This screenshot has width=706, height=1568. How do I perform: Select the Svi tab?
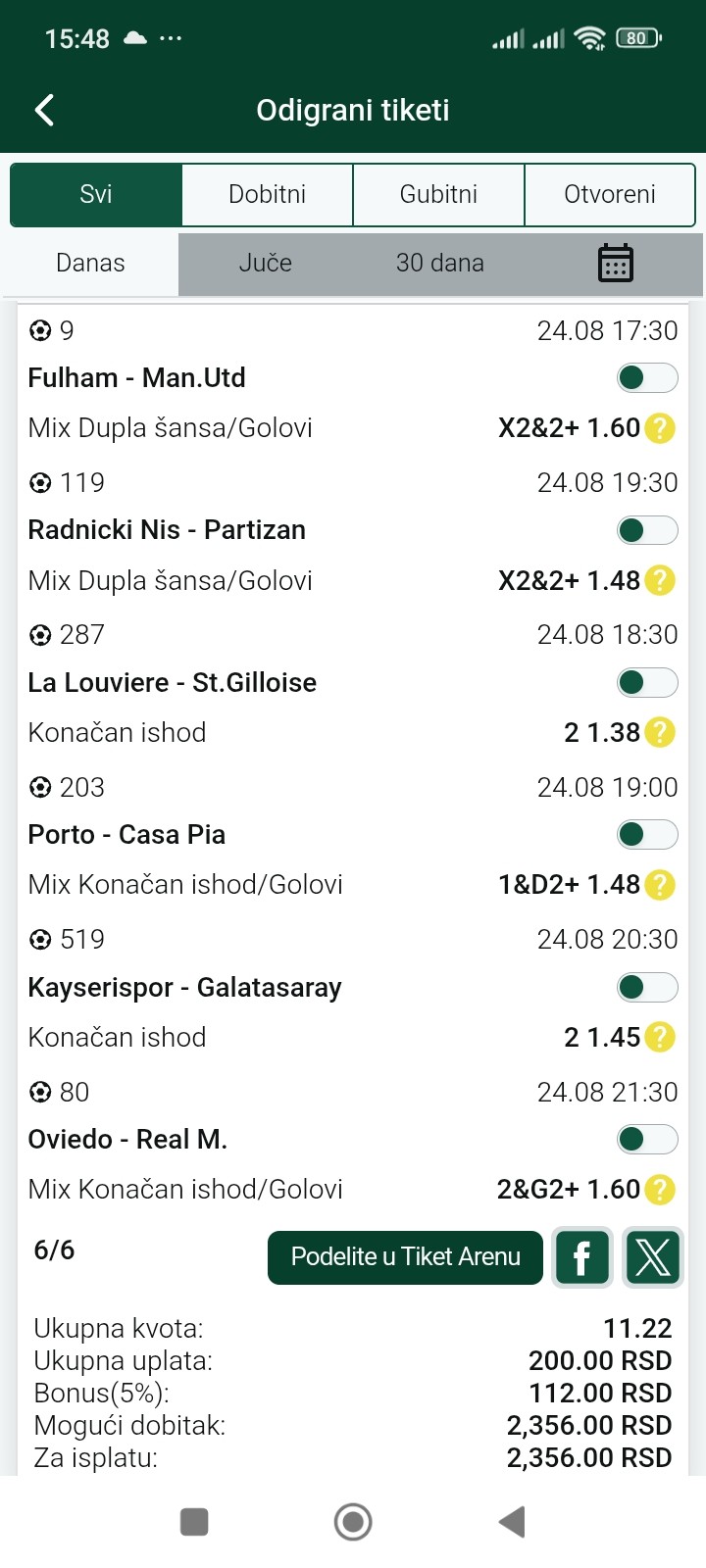96,194
